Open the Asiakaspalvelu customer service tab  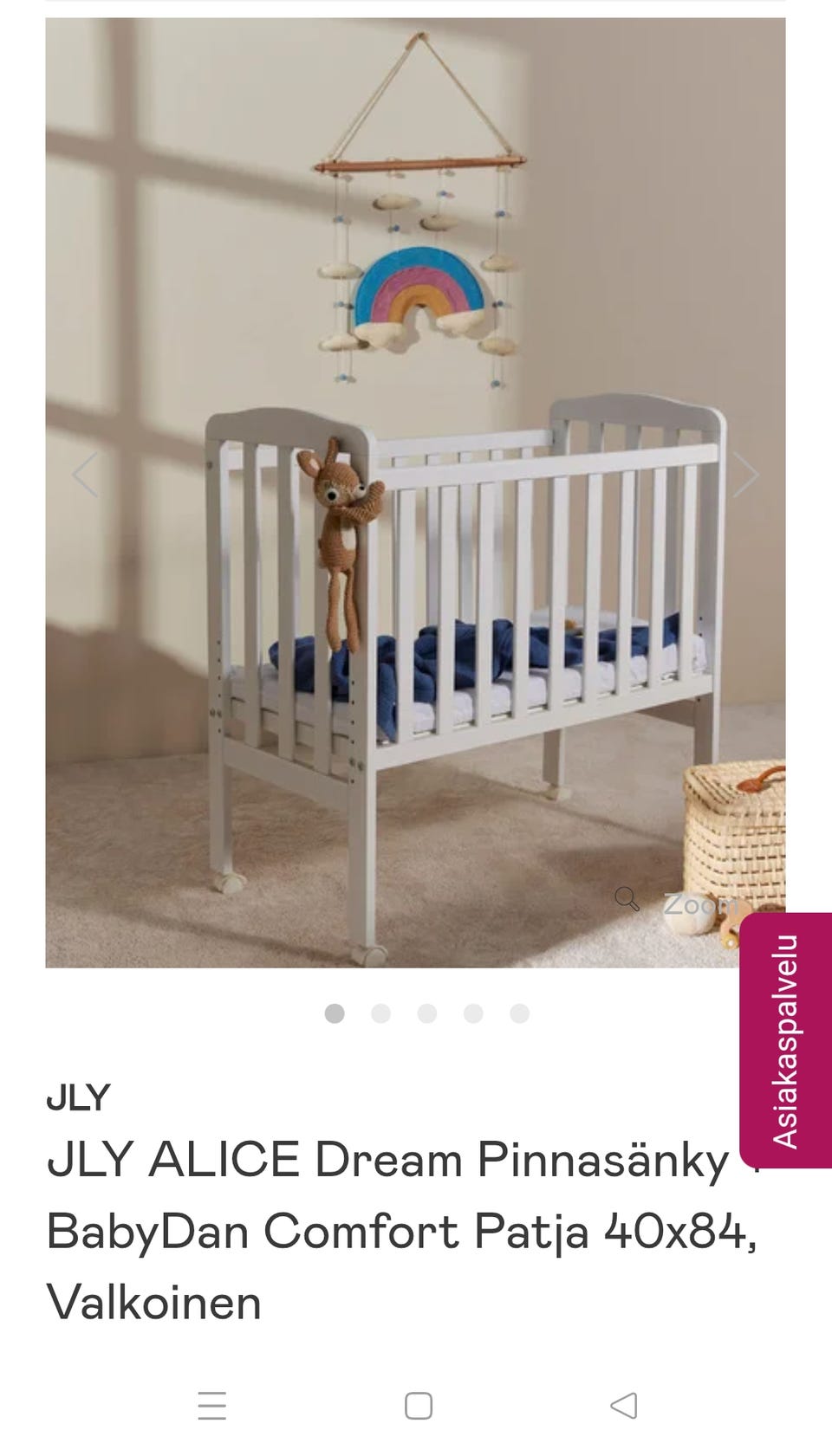click(785, 1039)
